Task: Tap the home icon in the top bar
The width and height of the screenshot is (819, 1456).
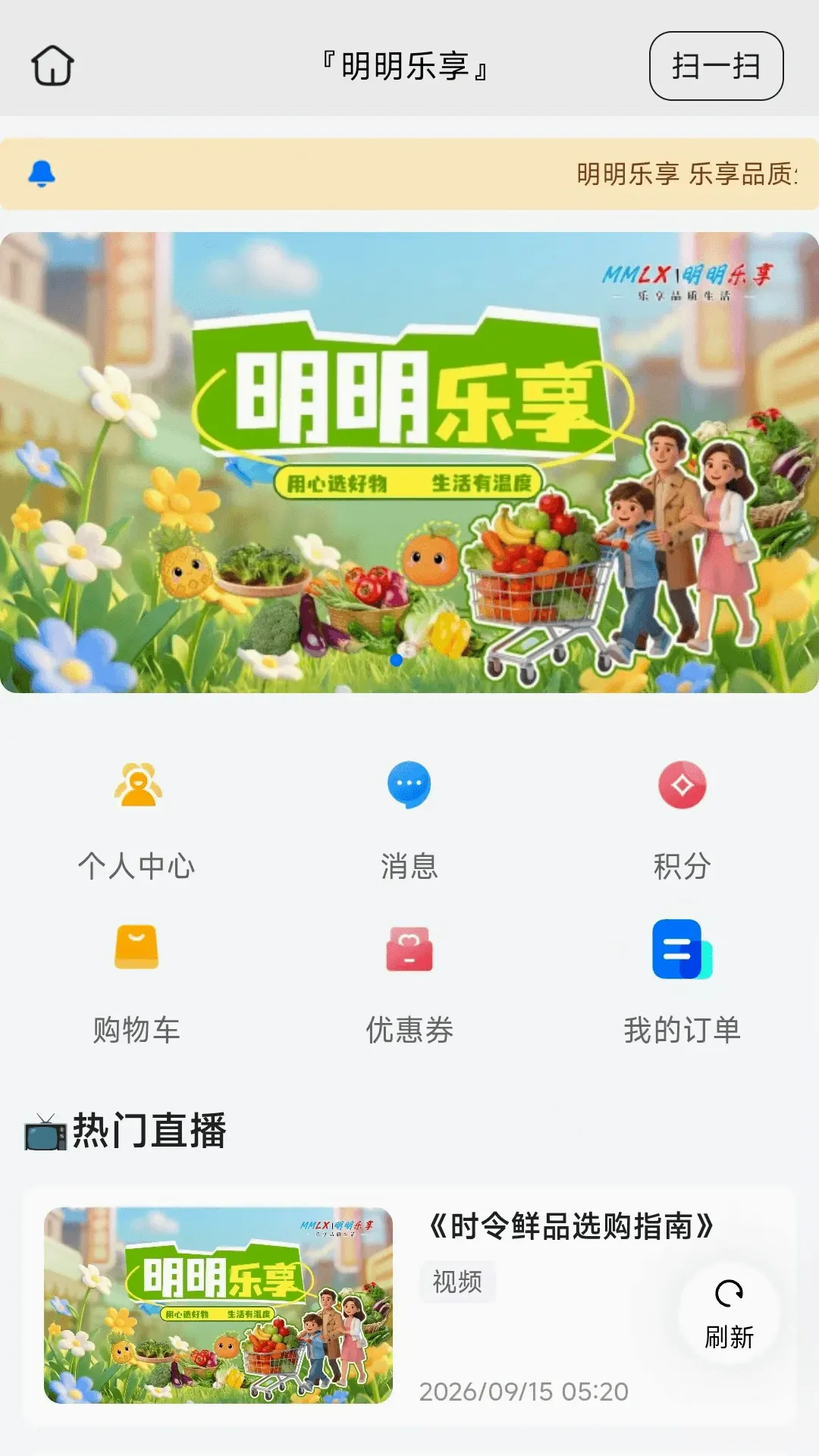Action: (x=52, y=66)
